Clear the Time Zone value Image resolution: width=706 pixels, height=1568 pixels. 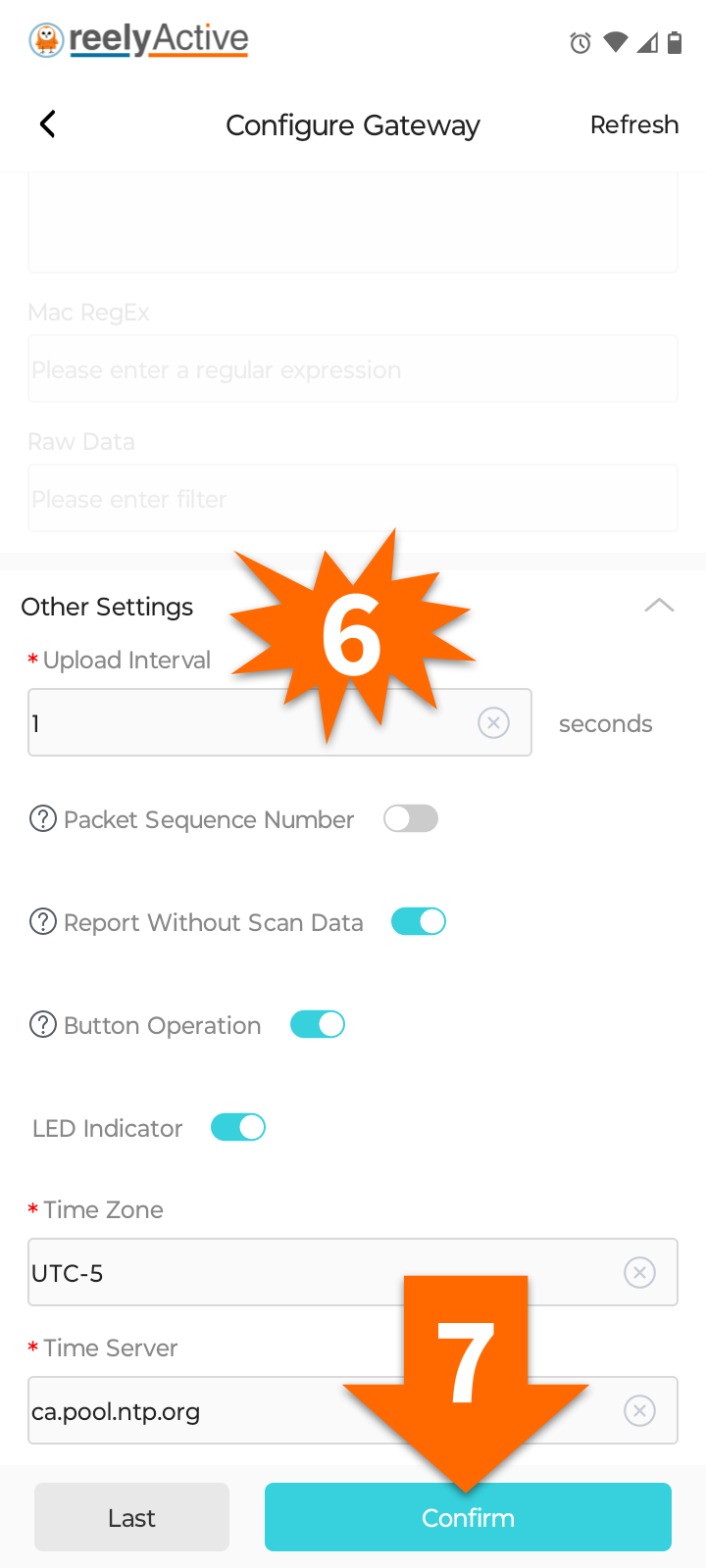pos(639,1273)
